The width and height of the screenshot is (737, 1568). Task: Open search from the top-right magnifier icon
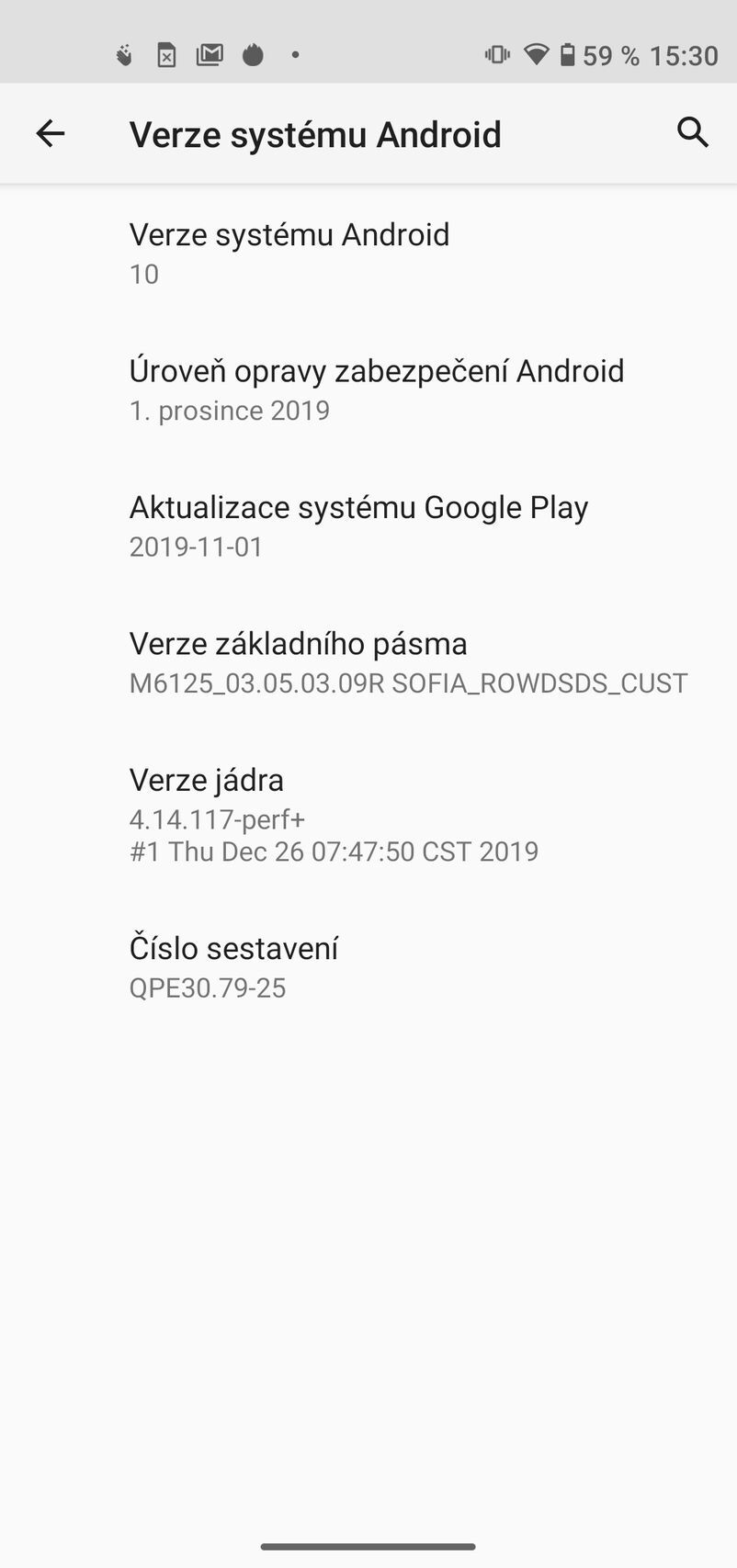pyautogui.click(x=692, y=132)
